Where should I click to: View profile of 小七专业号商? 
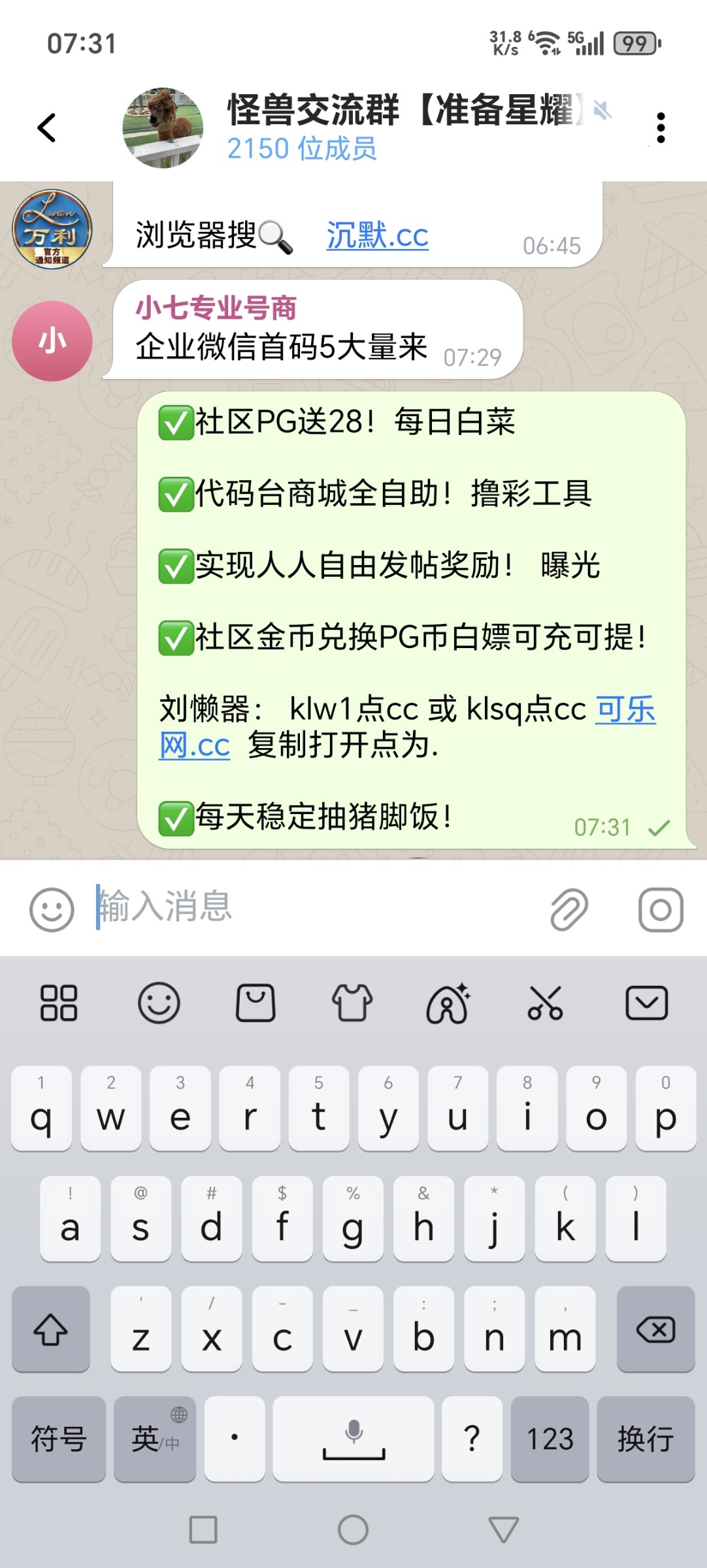coord(52,340)
